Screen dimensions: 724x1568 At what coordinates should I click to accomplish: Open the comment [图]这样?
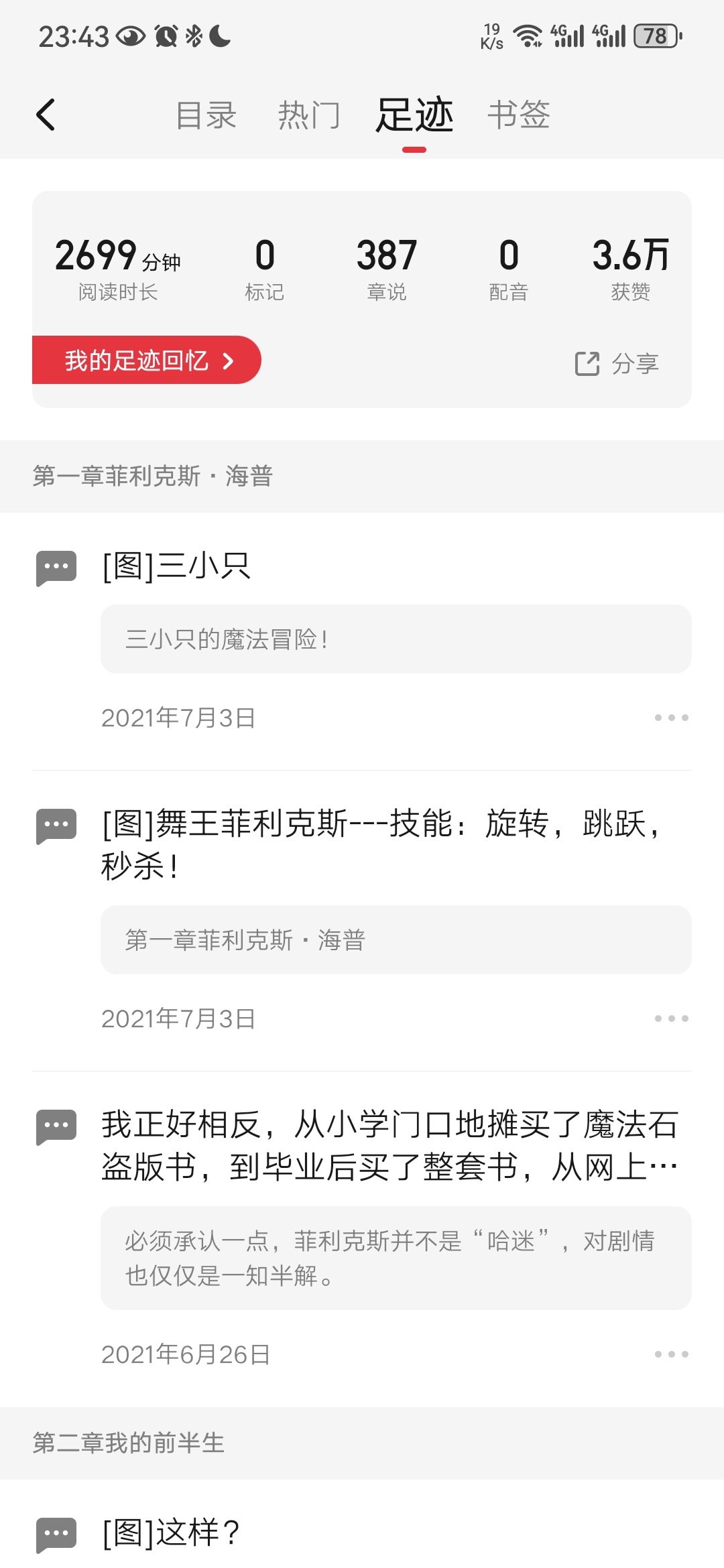[171, 1532]
